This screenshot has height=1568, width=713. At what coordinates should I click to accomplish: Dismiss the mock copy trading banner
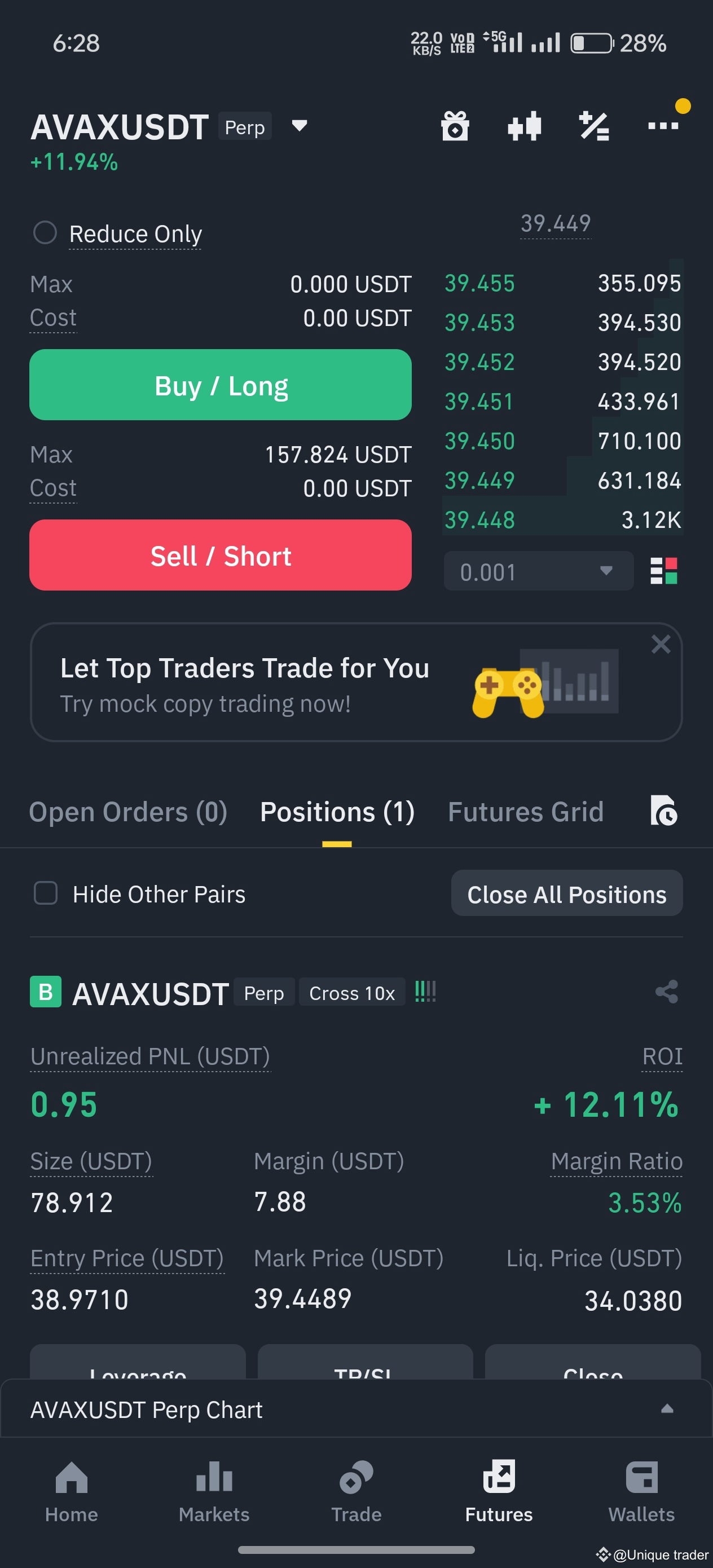661,644
